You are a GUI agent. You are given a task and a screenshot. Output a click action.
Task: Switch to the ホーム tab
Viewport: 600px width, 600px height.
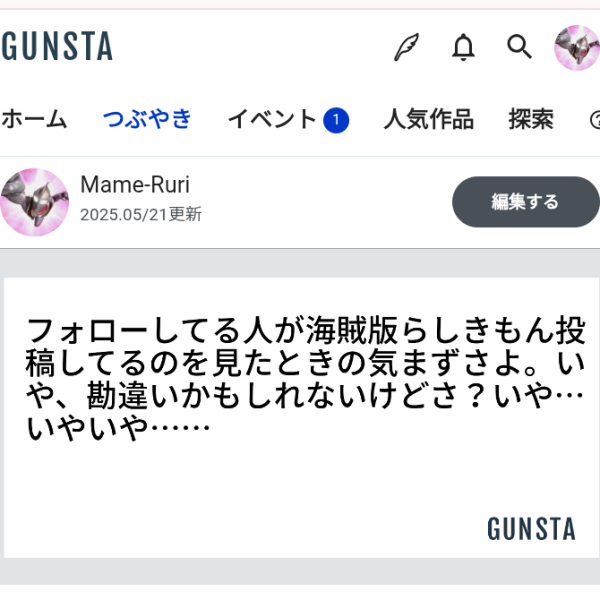[34, 120]
